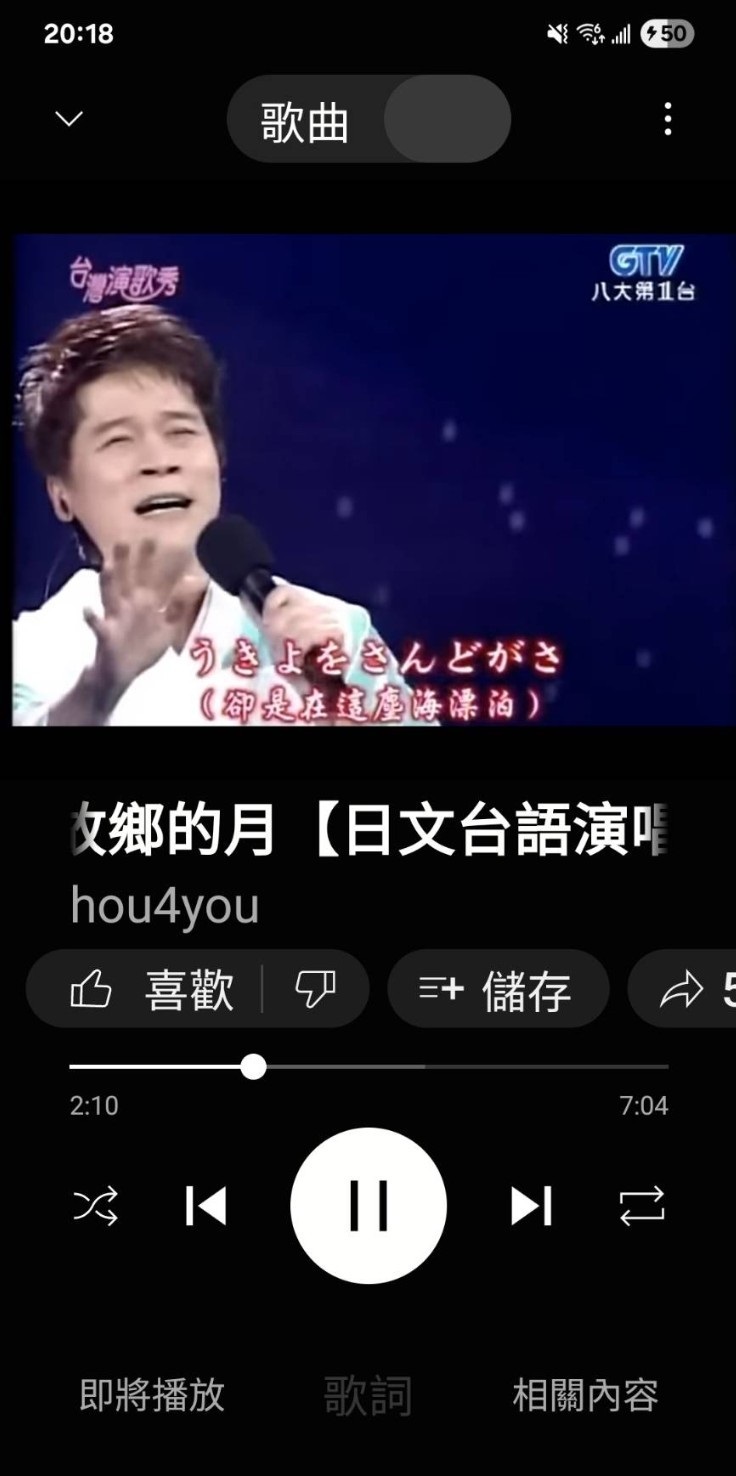Open the three-dot overflow menu
The width and height of the screenshot is (736, 1476).
(667, 118)
